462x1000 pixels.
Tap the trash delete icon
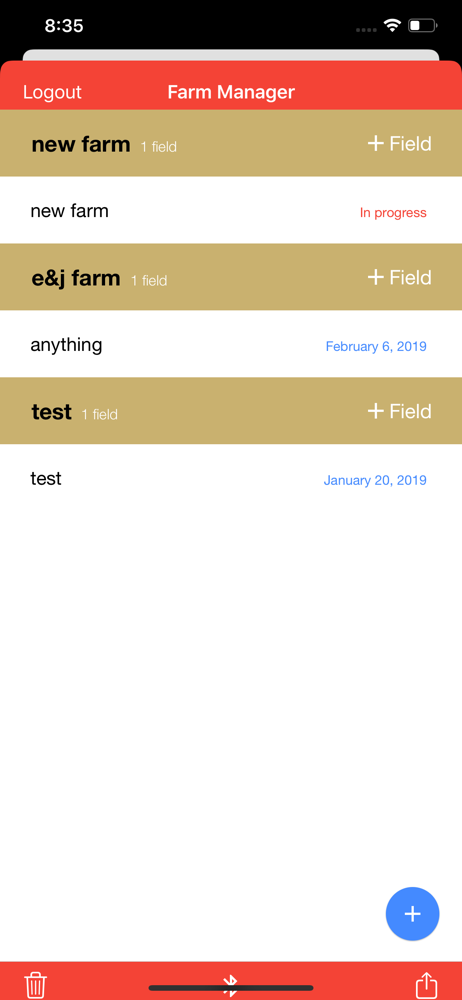[36, 985]
